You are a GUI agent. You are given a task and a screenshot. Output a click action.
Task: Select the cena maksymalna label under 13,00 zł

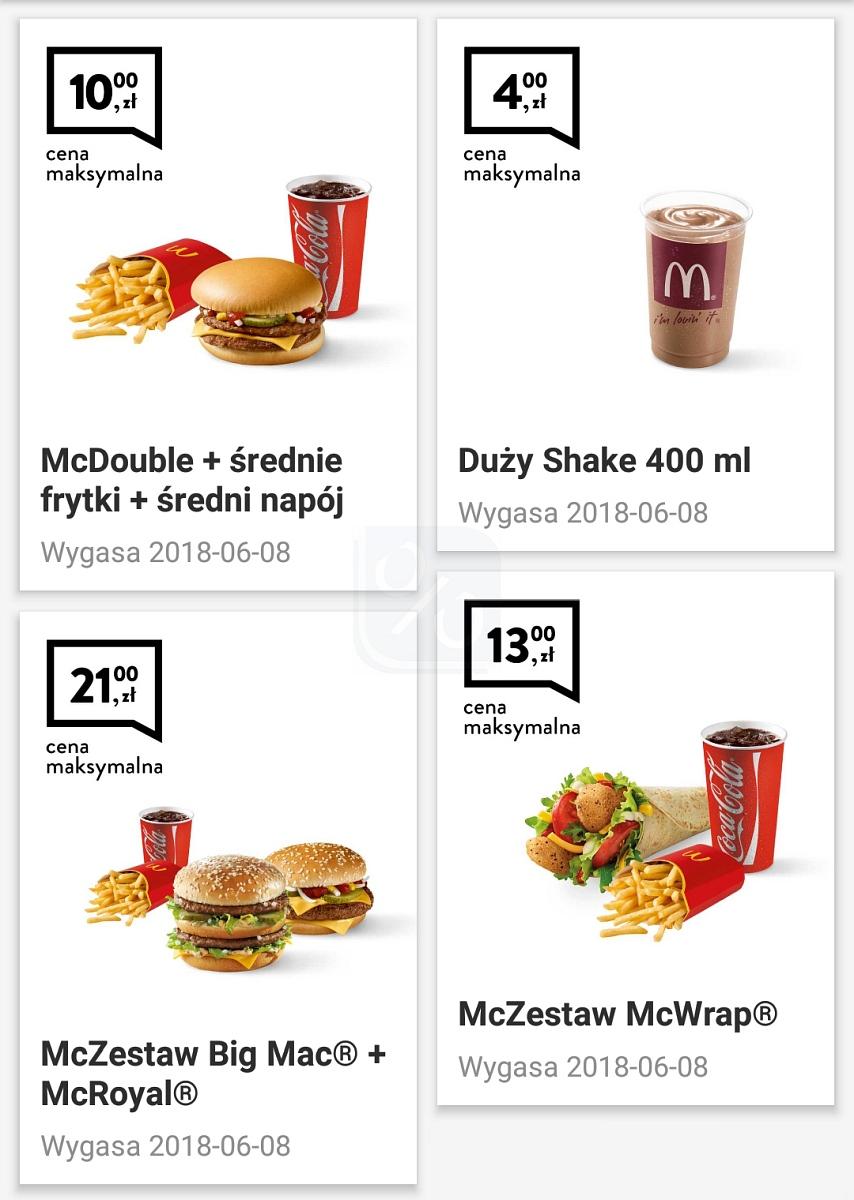pos(520,717)
